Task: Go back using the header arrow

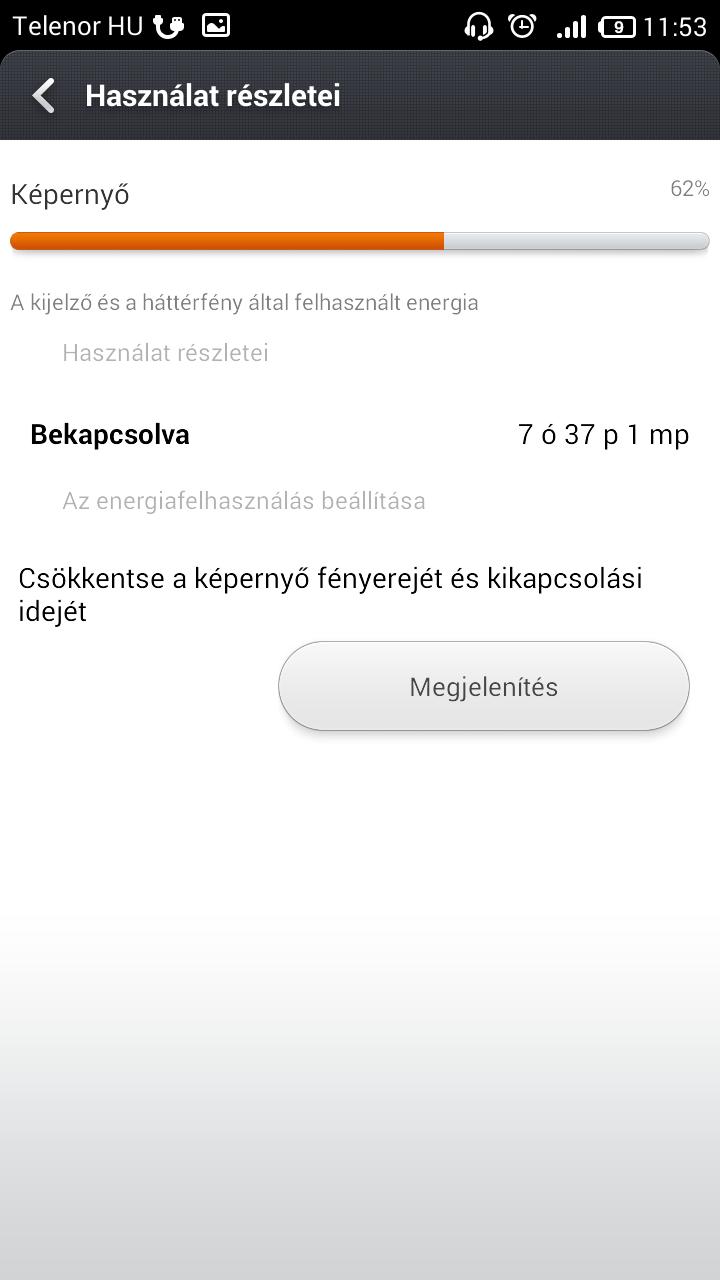Action: (x=43, y=96)
